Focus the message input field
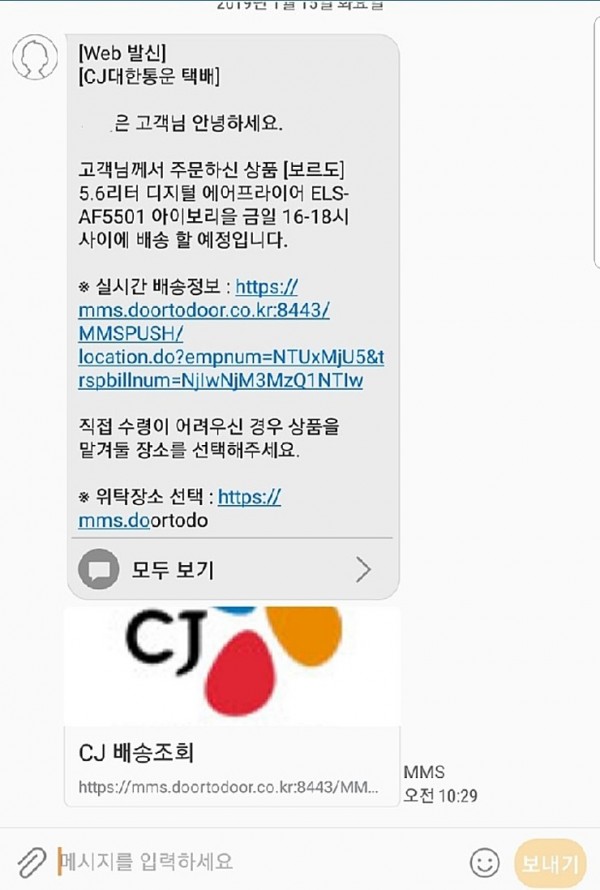The image size is (600, 890). click(x=250, y=861)
